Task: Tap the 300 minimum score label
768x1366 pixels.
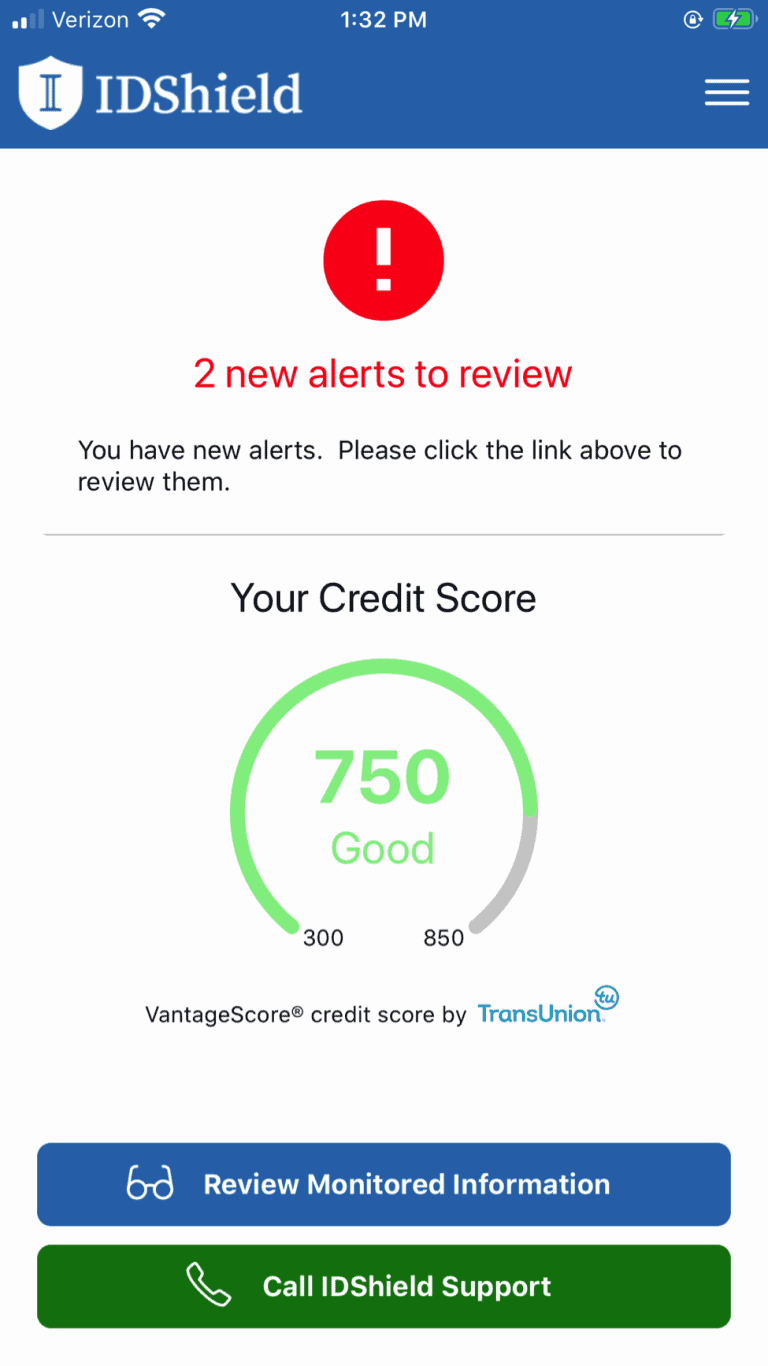Action: tap(322, 938)
